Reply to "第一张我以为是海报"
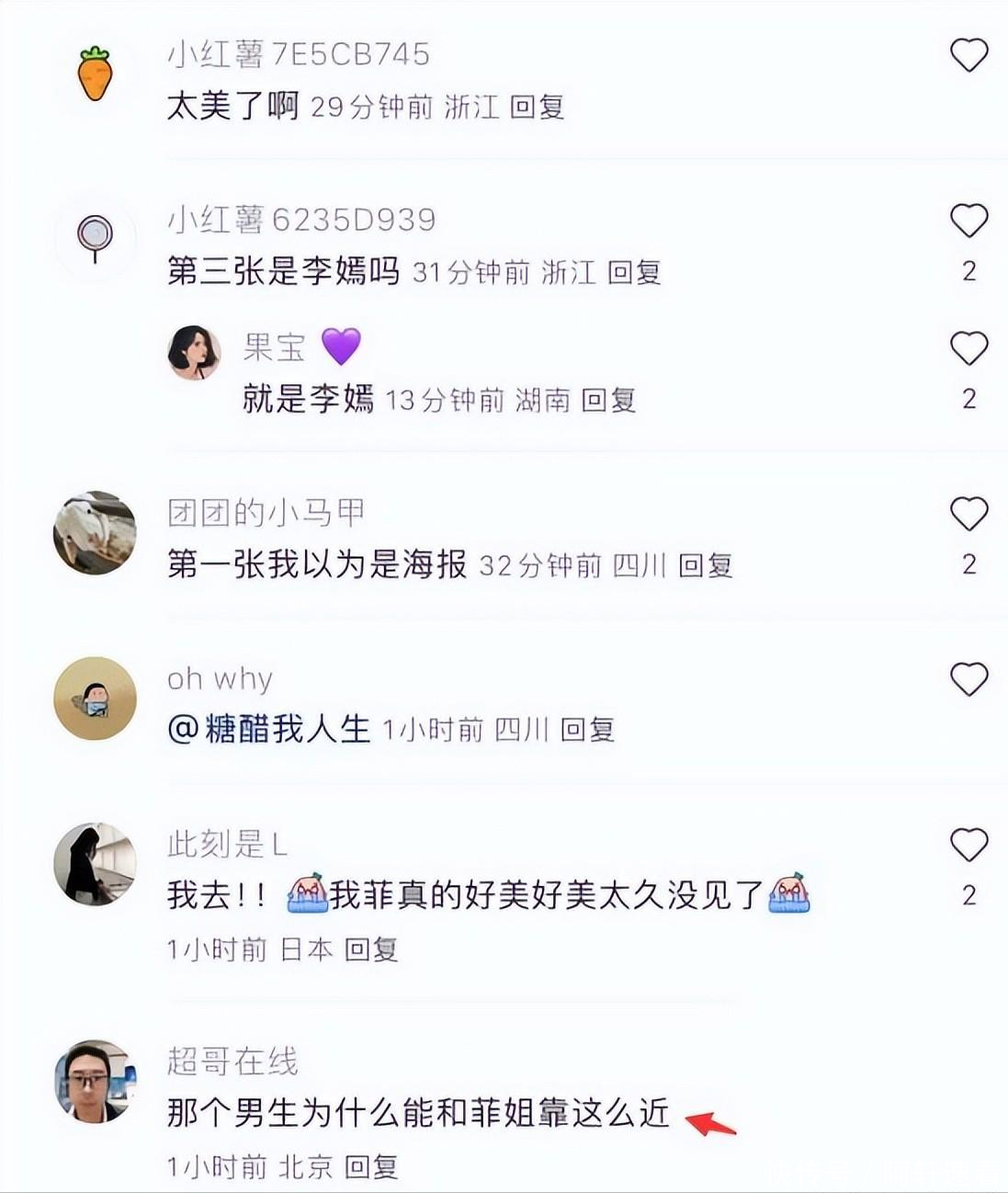The width and height of the screenshot is (1008, 1193). point(705,565)
